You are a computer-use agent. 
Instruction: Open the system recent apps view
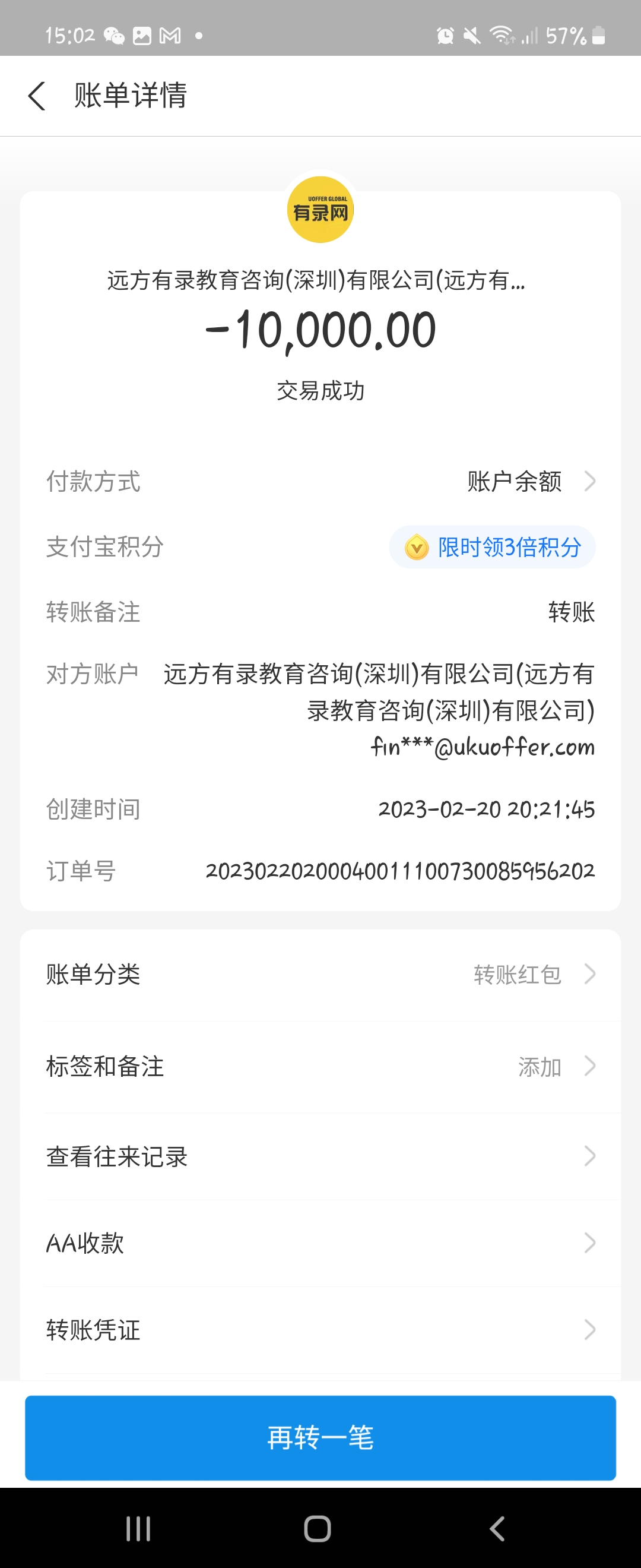[138, 1528]
